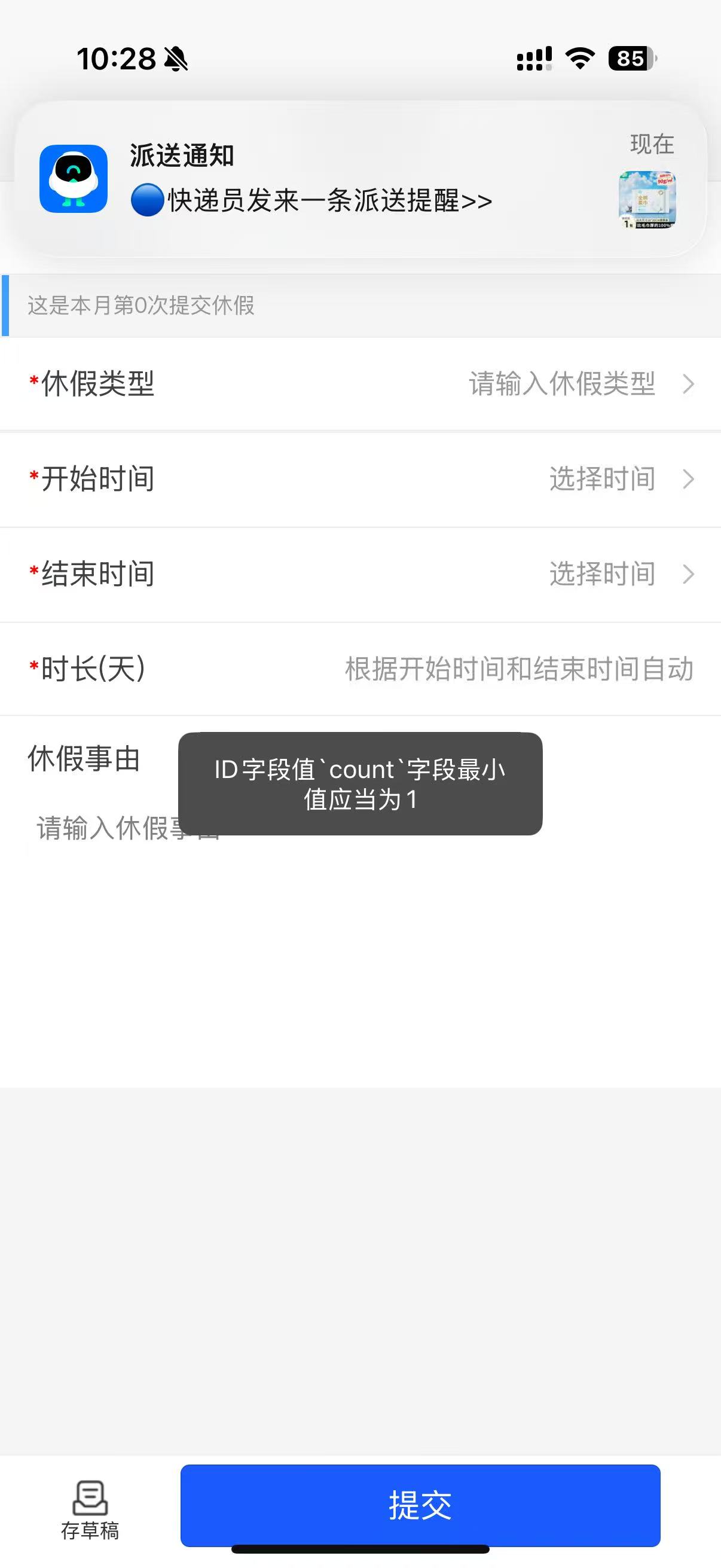The width and height of the screenshot is (721, 1568).
Task: Choose the 结束时间 end time
Action: [x=603, y=574]
